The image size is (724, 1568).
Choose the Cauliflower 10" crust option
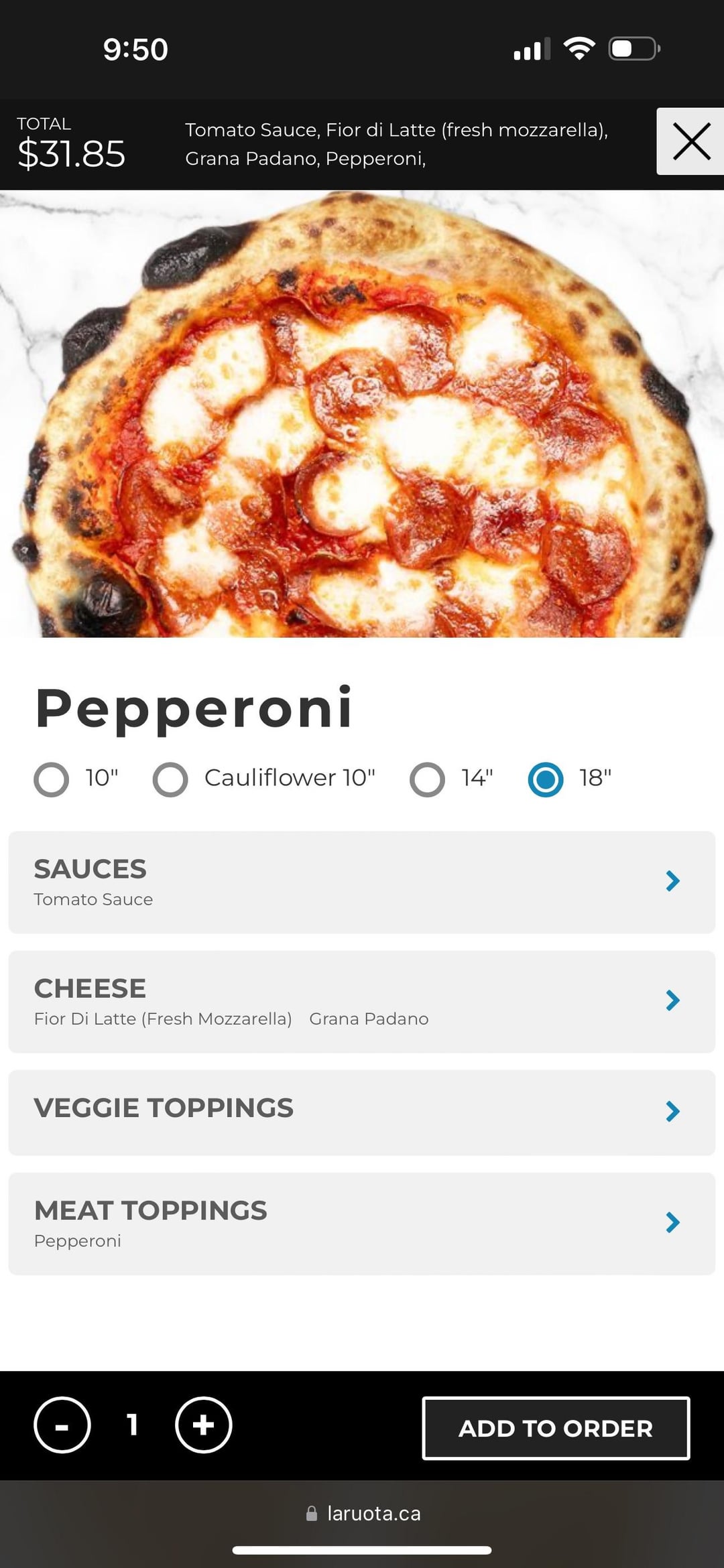click(x=170, y=779)
